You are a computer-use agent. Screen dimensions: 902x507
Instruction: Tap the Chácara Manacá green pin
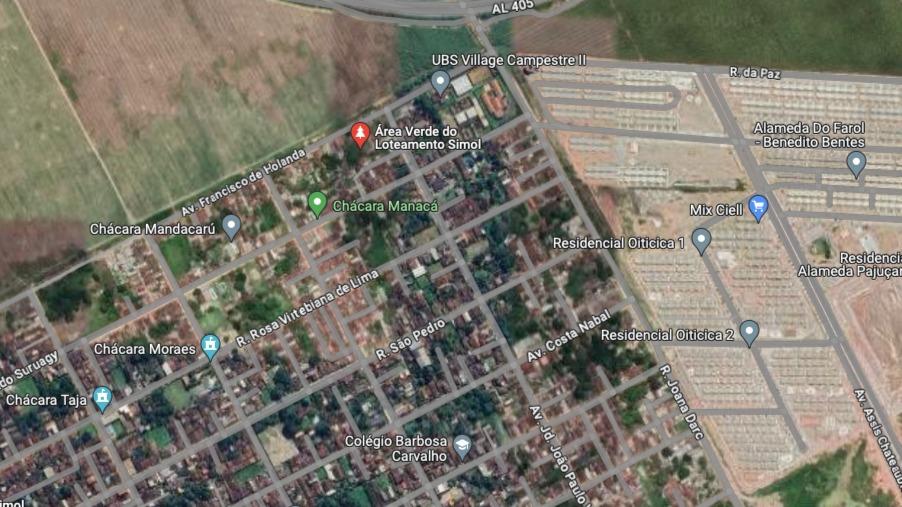point(317,204)
